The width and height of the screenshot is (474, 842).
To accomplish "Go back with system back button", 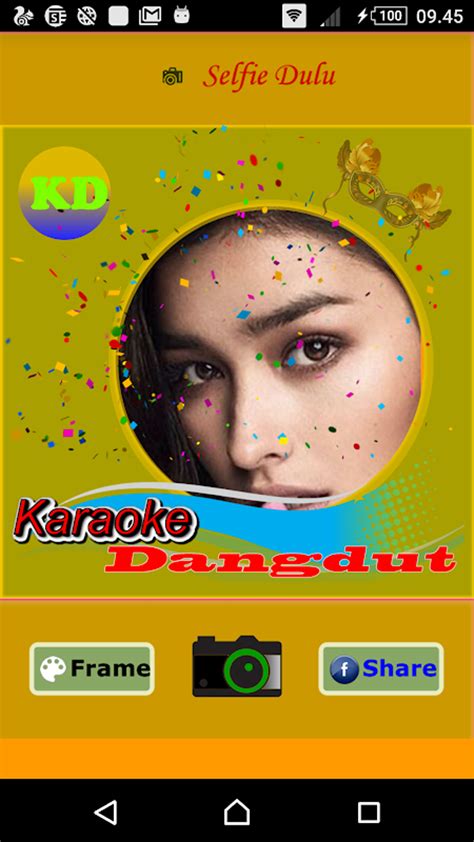I will tap(106, 812).
